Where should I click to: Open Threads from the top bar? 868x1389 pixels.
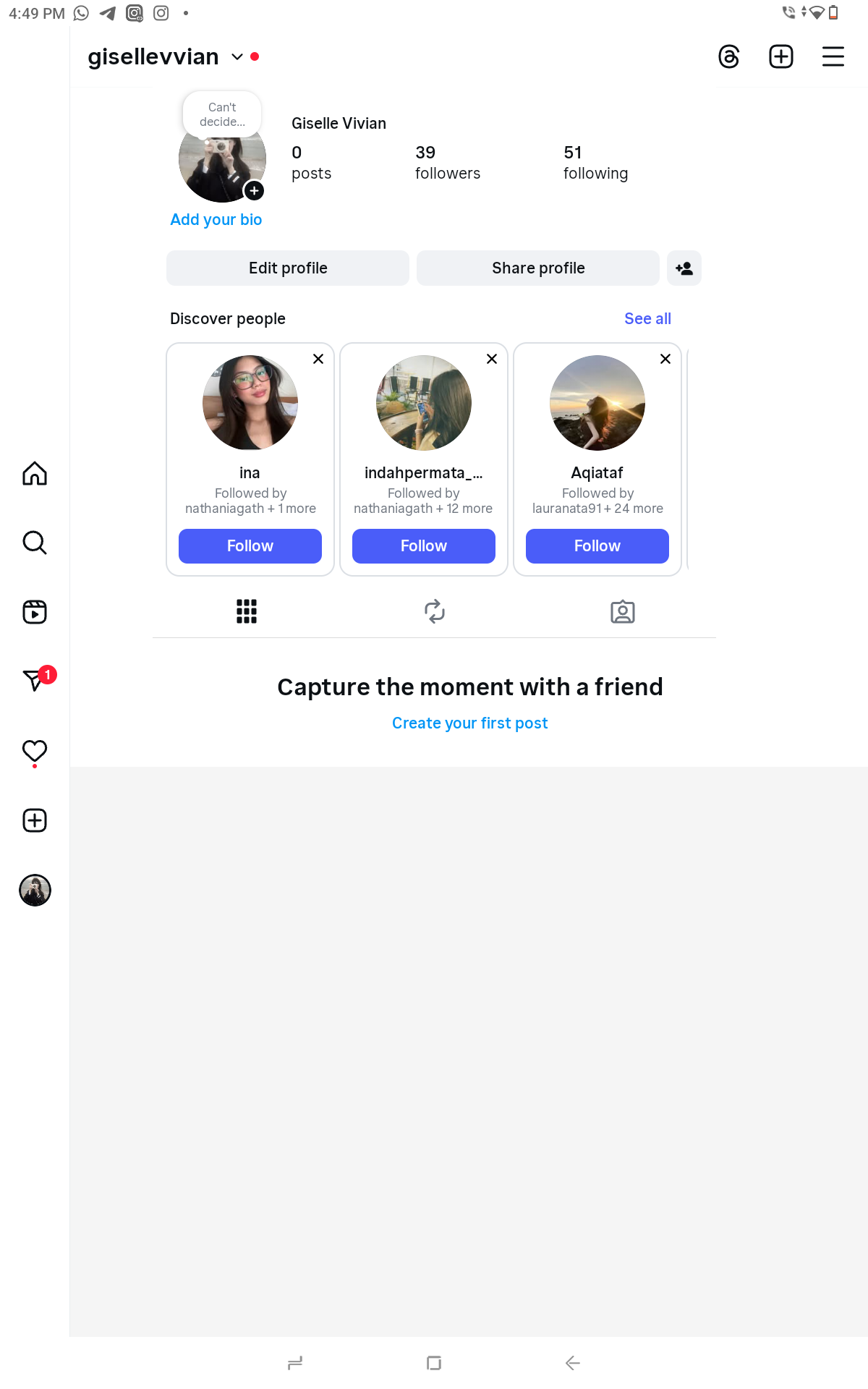728,56
